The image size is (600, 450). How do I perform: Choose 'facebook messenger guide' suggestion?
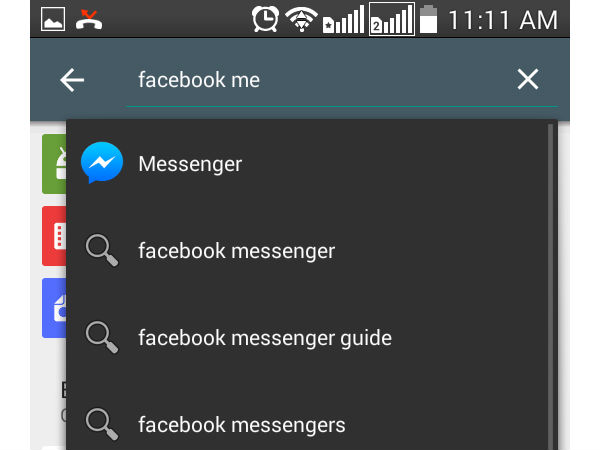tap(264, 337)
